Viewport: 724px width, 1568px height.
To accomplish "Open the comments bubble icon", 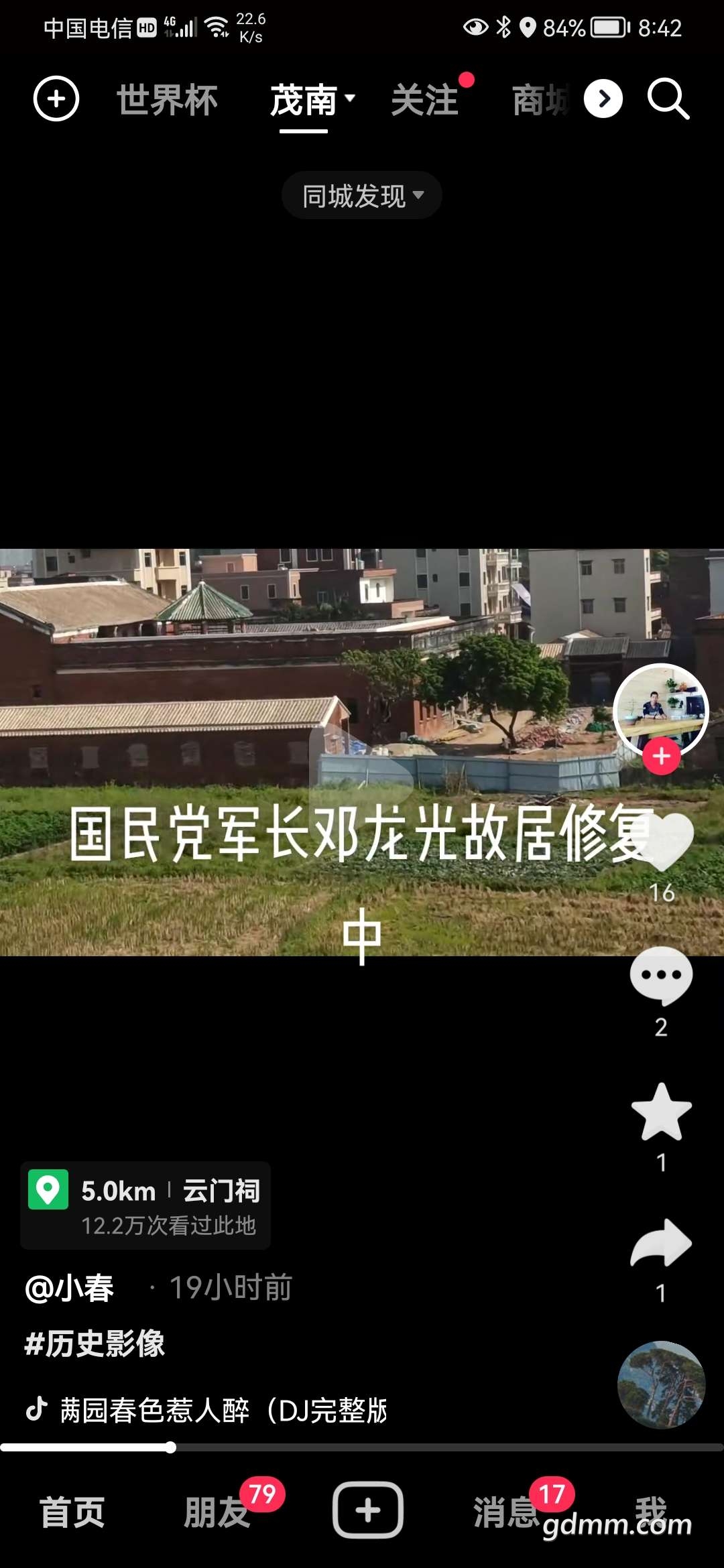I will coord(662,976).
